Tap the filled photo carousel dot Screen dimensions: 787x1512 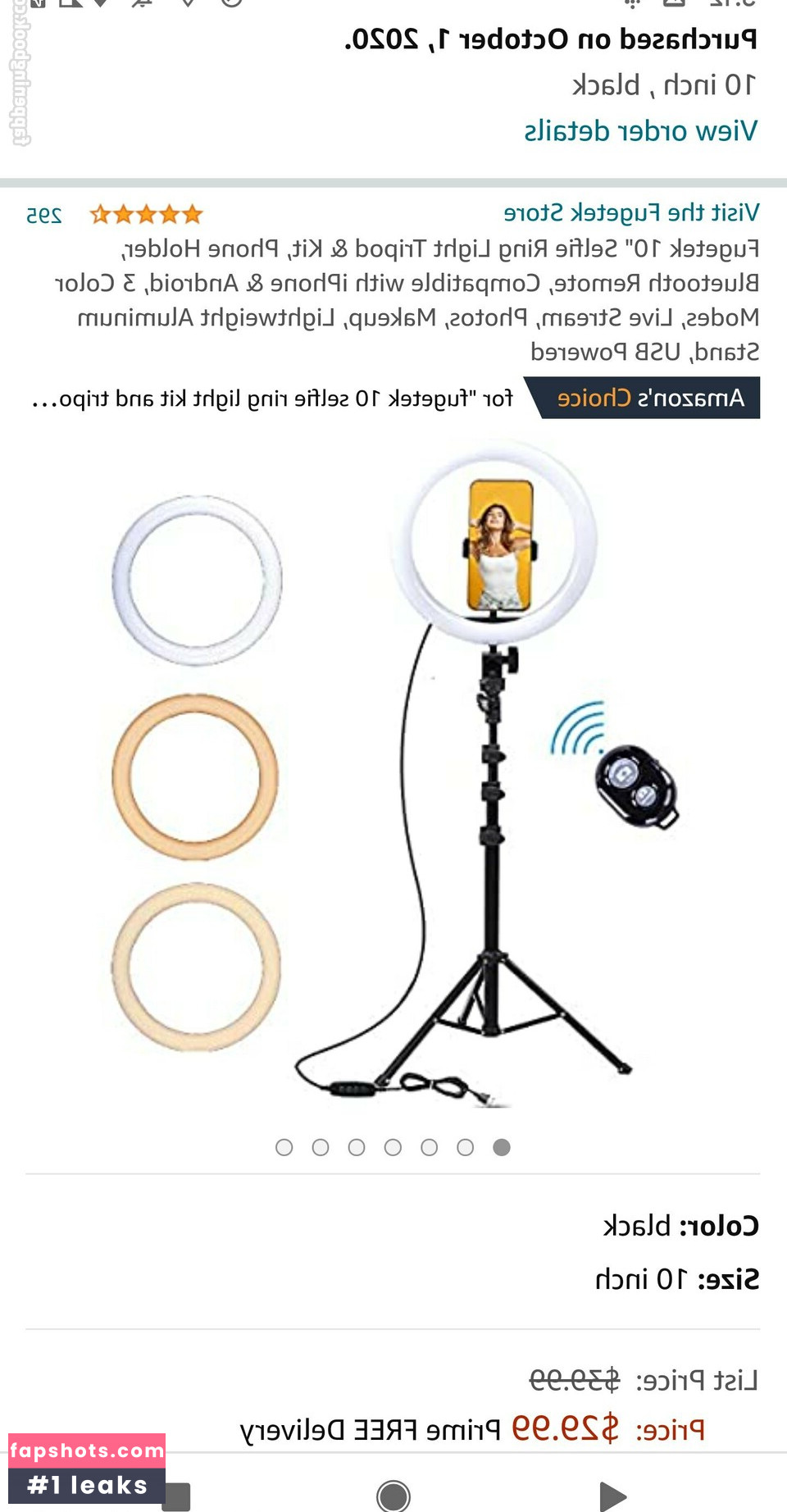click(x=502, y=1147)
